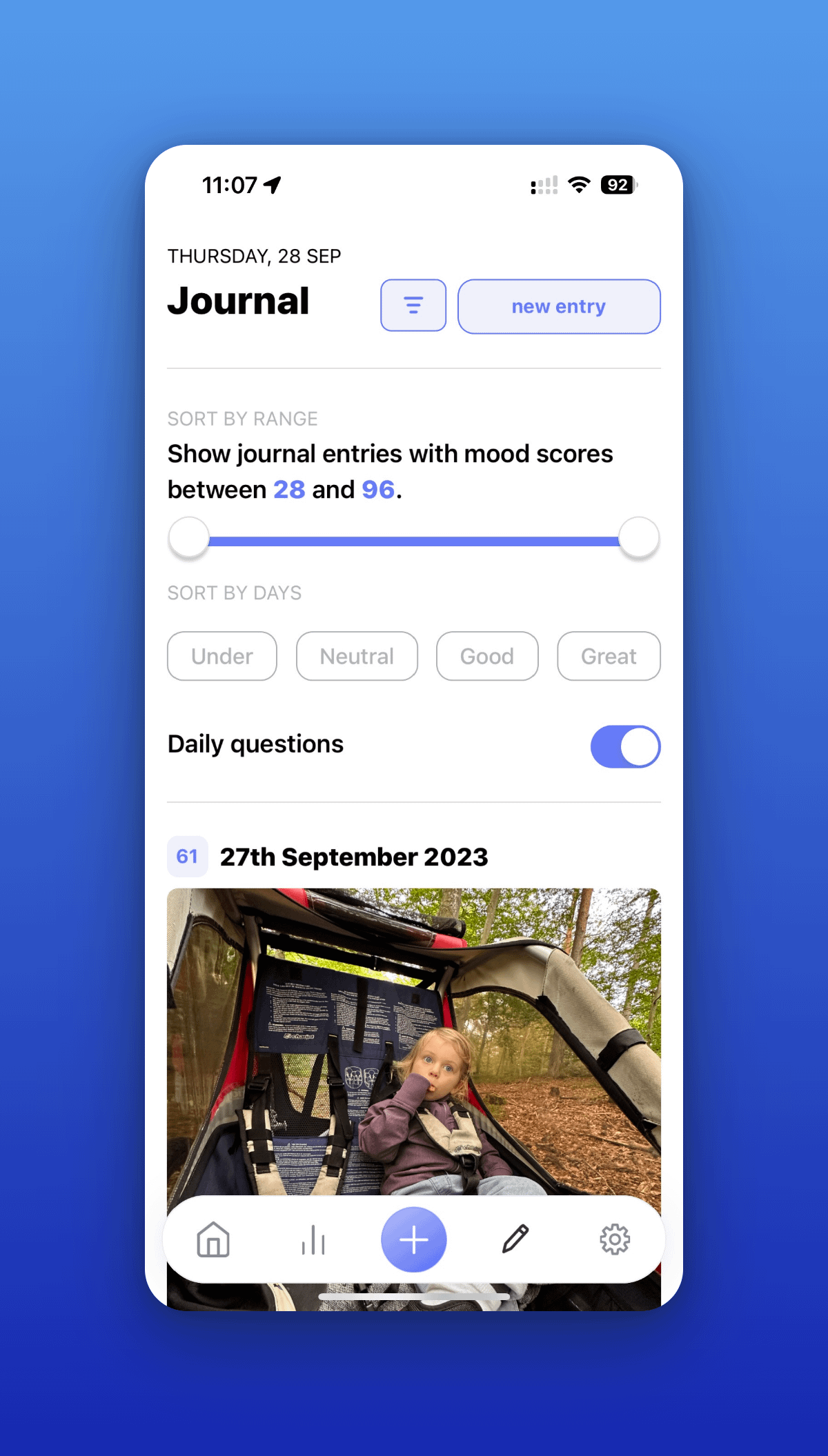Disable the Daily questions switch

[x=625, y=746]
